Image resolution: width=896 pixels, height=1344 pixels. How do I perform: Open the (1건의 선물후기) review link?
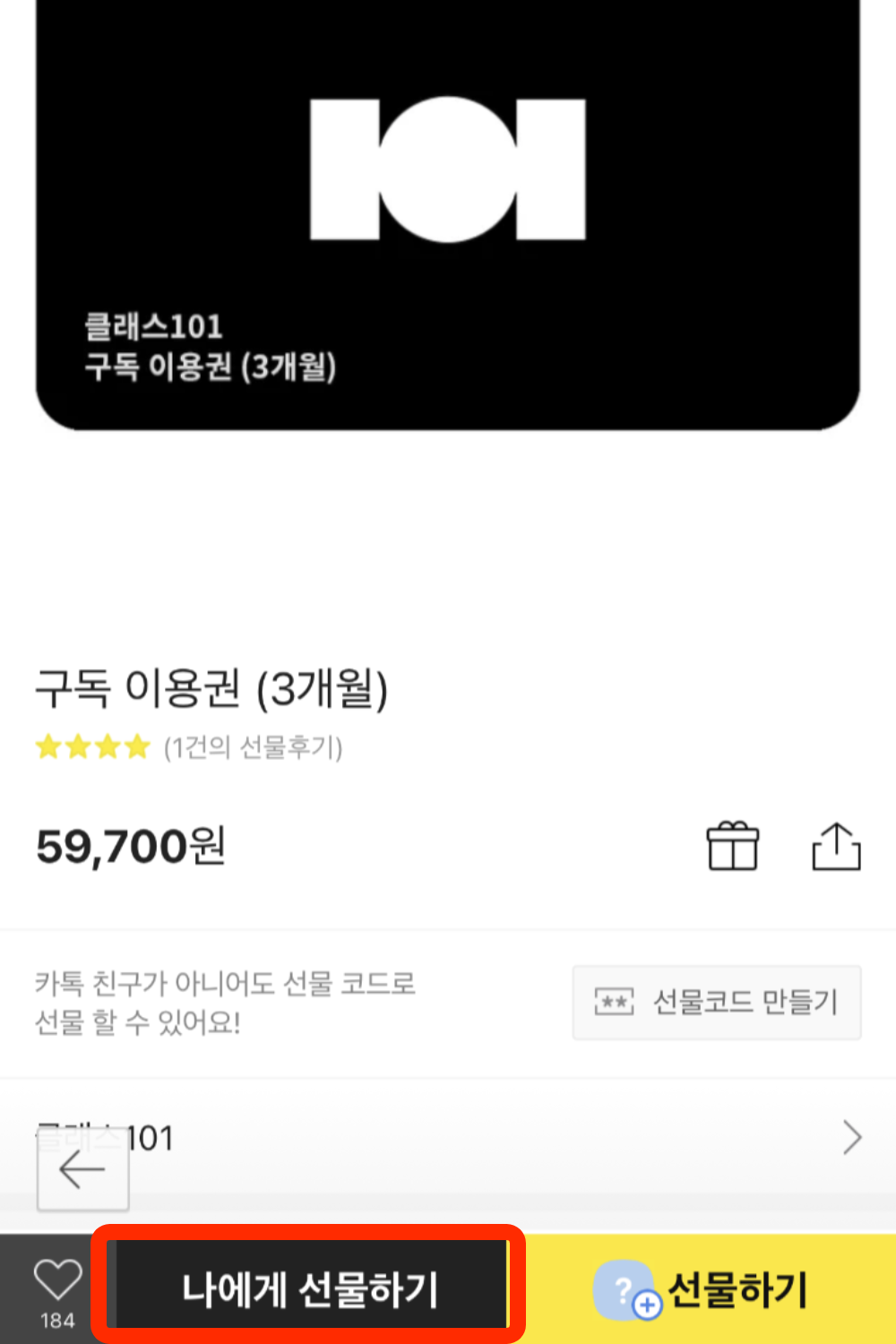click(254, 747)
